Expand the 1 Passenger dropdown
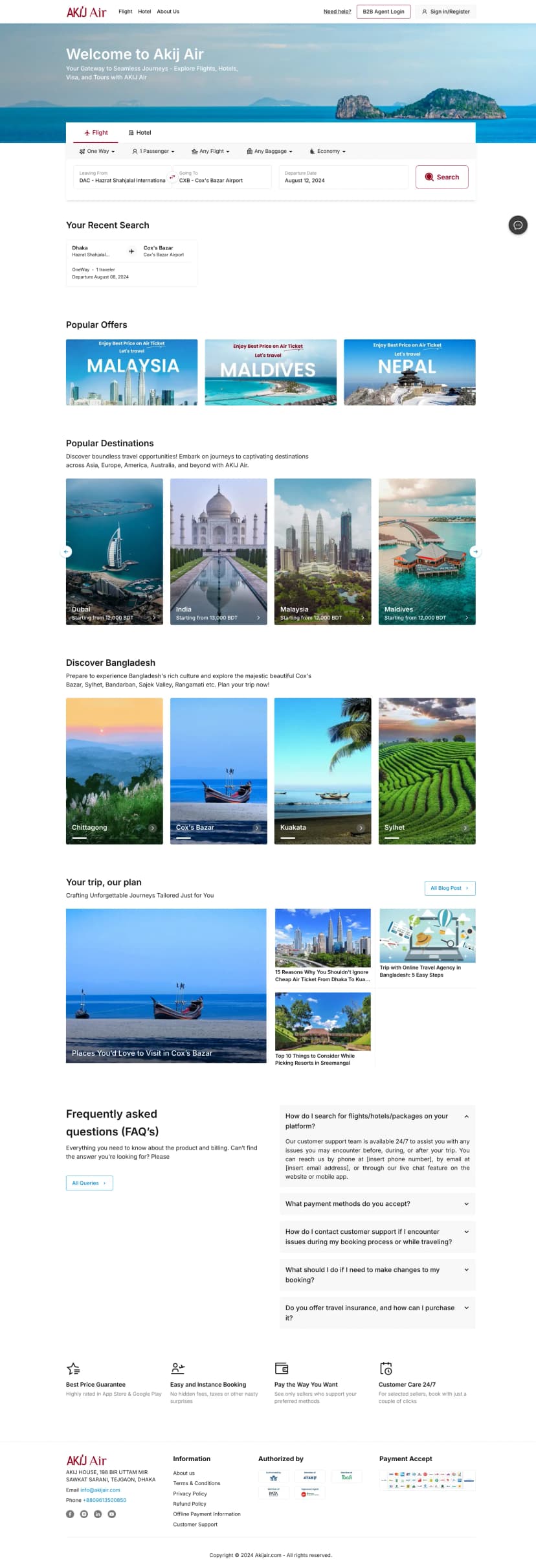 pos(153,152)
